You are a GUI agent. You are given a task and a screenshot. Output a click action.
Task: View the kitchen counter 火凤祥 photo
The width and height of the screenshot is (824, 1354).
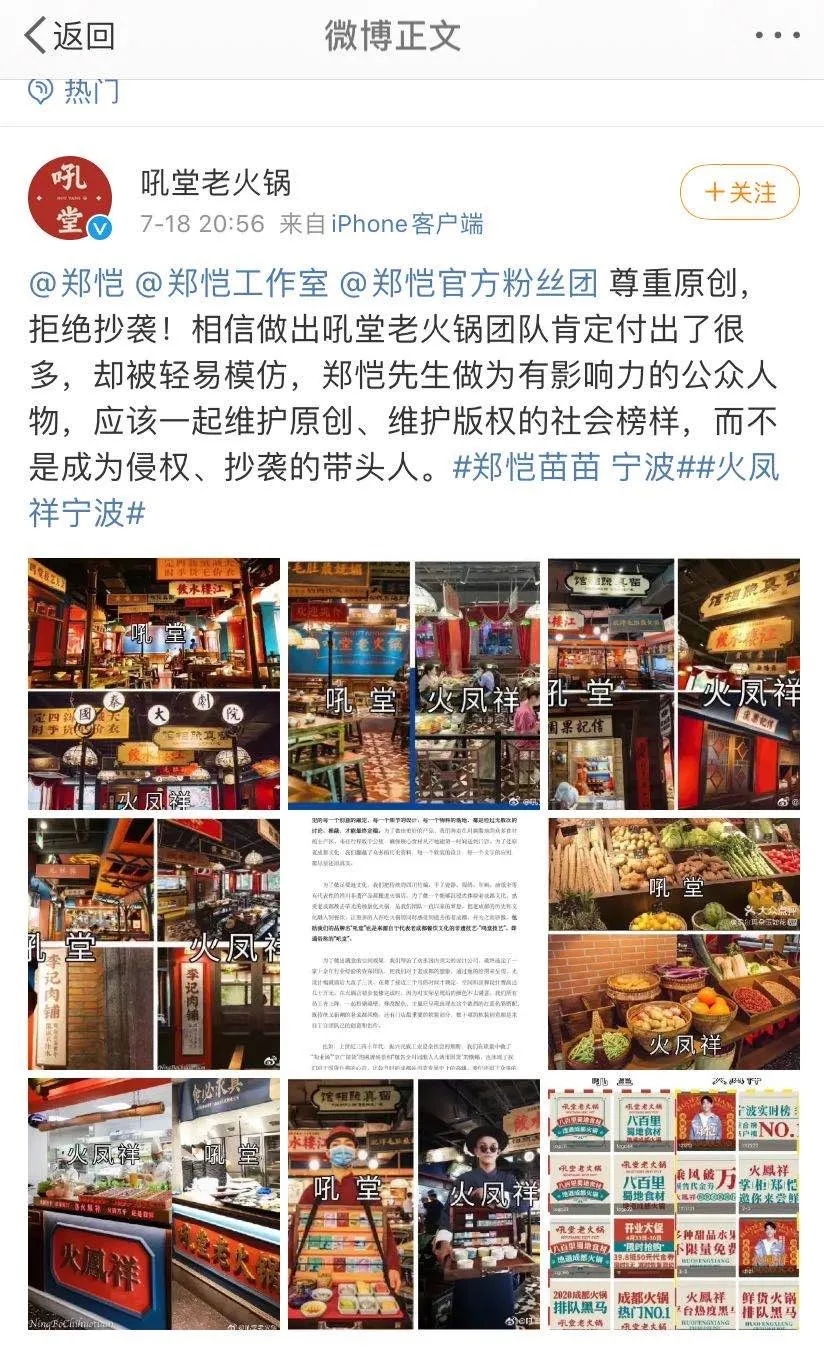[x=154, y=1204]
